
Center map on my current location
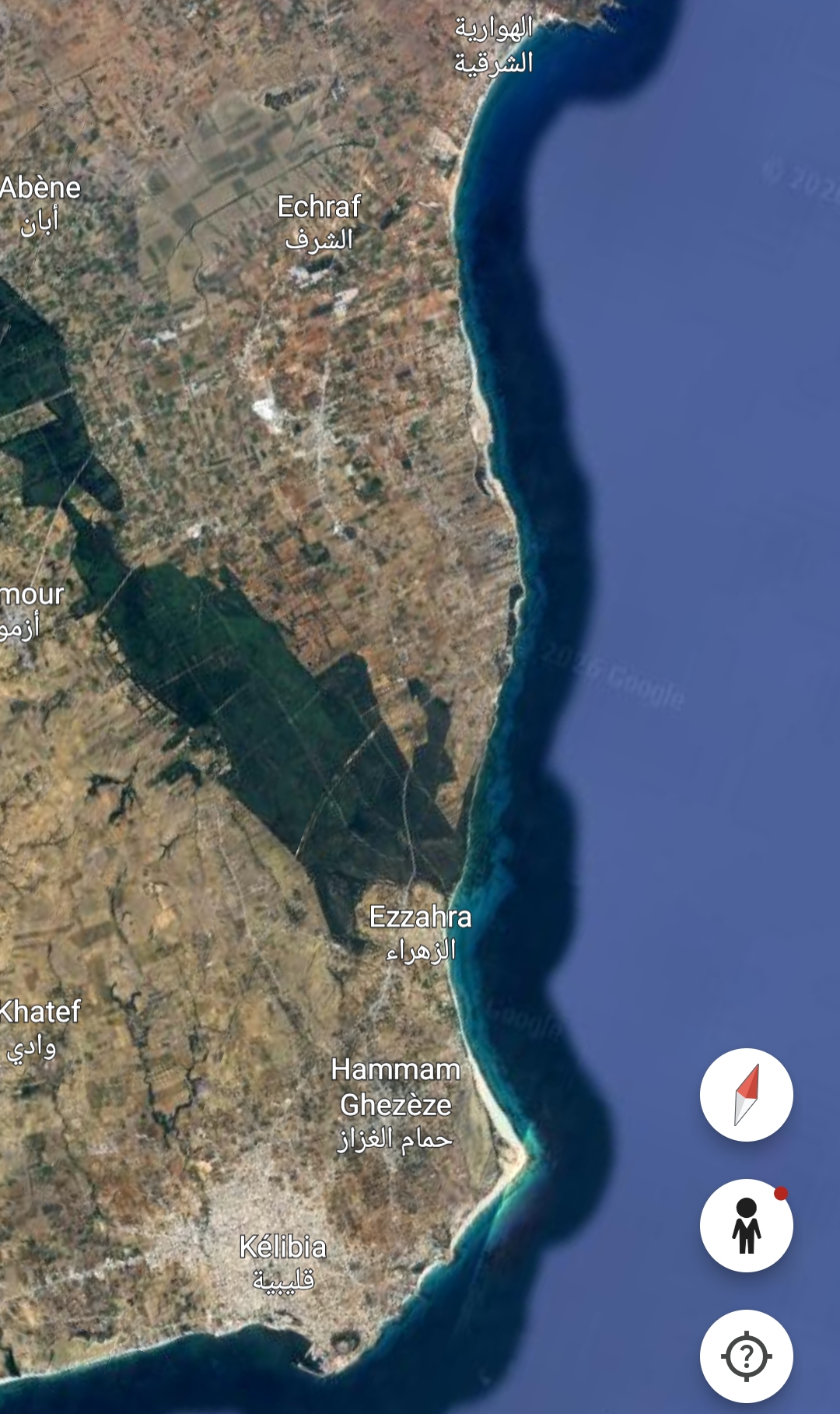point(746,1356)
